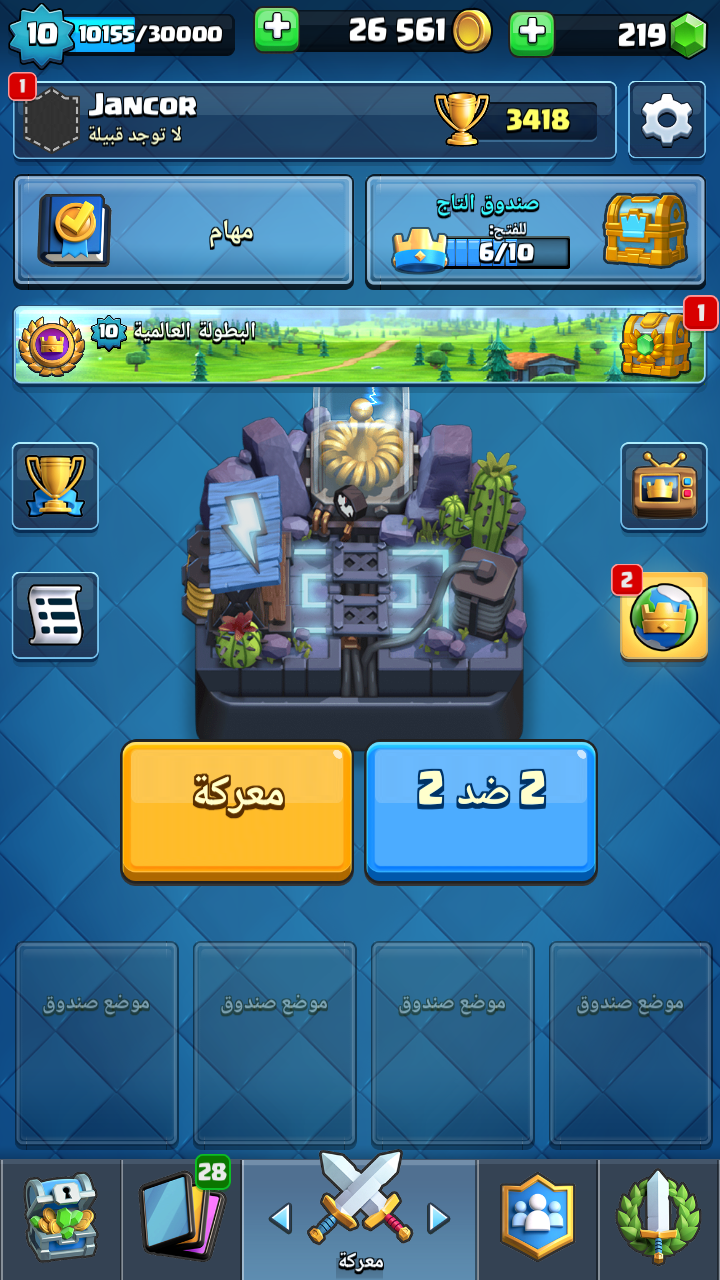This screenshot has width=720, height=1280.
Task: Switch to the tournaments sword tab
Action: (x=659, y=1219)
